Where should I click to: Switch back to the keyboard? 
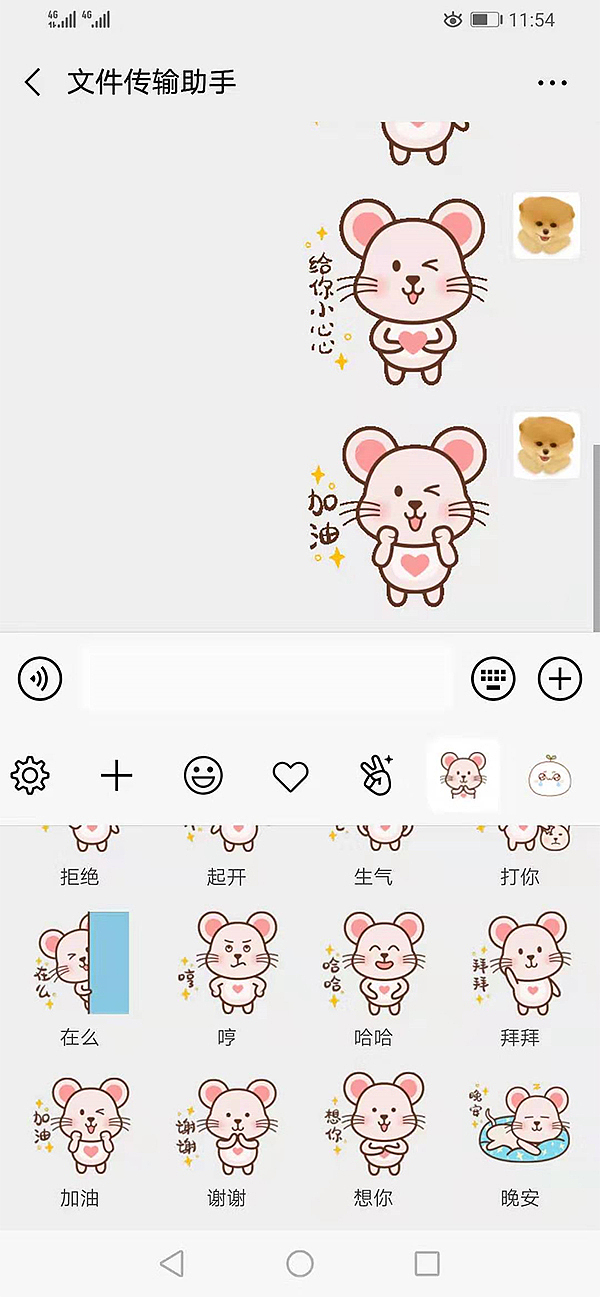coord(493,679)
